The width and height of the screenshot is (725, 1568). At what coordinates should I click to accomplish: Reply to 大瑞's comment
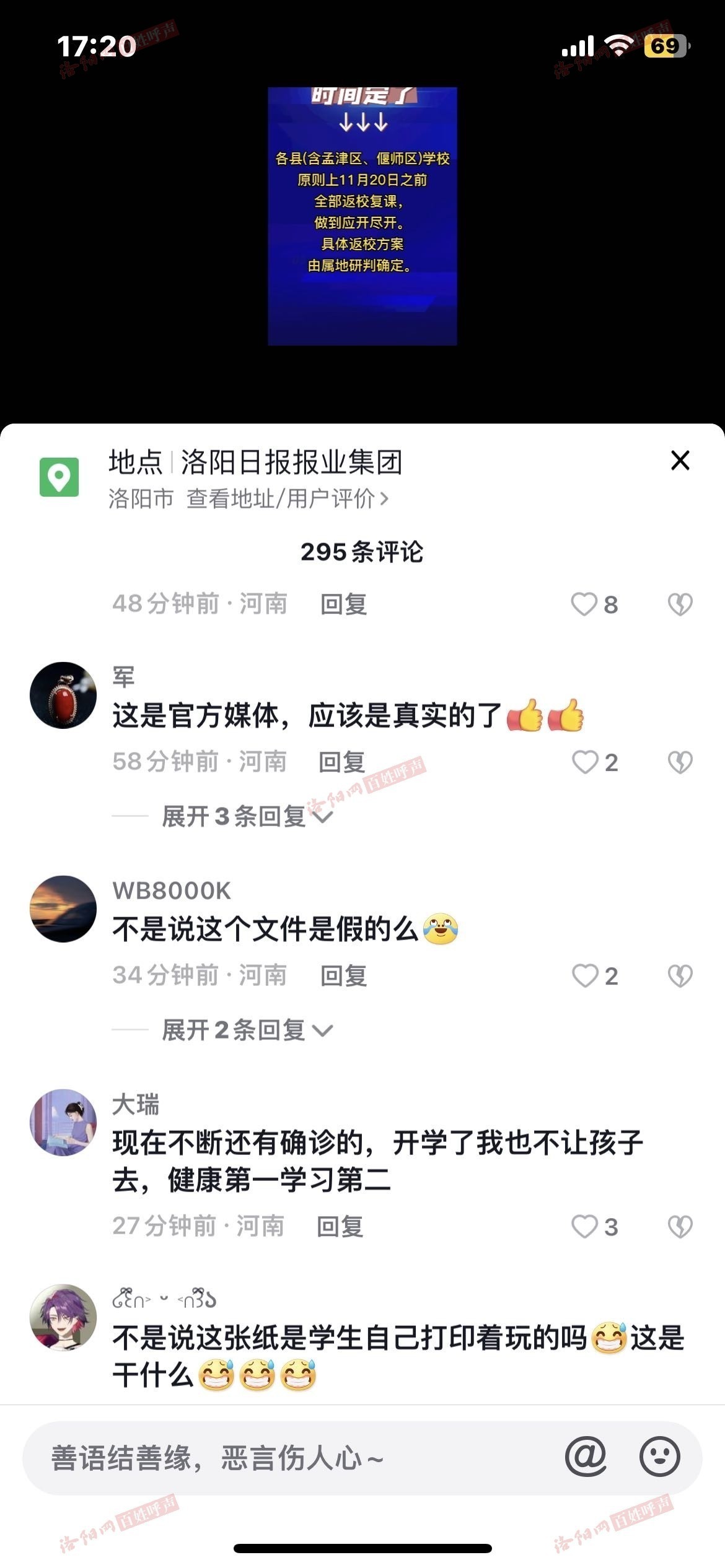340,1227
